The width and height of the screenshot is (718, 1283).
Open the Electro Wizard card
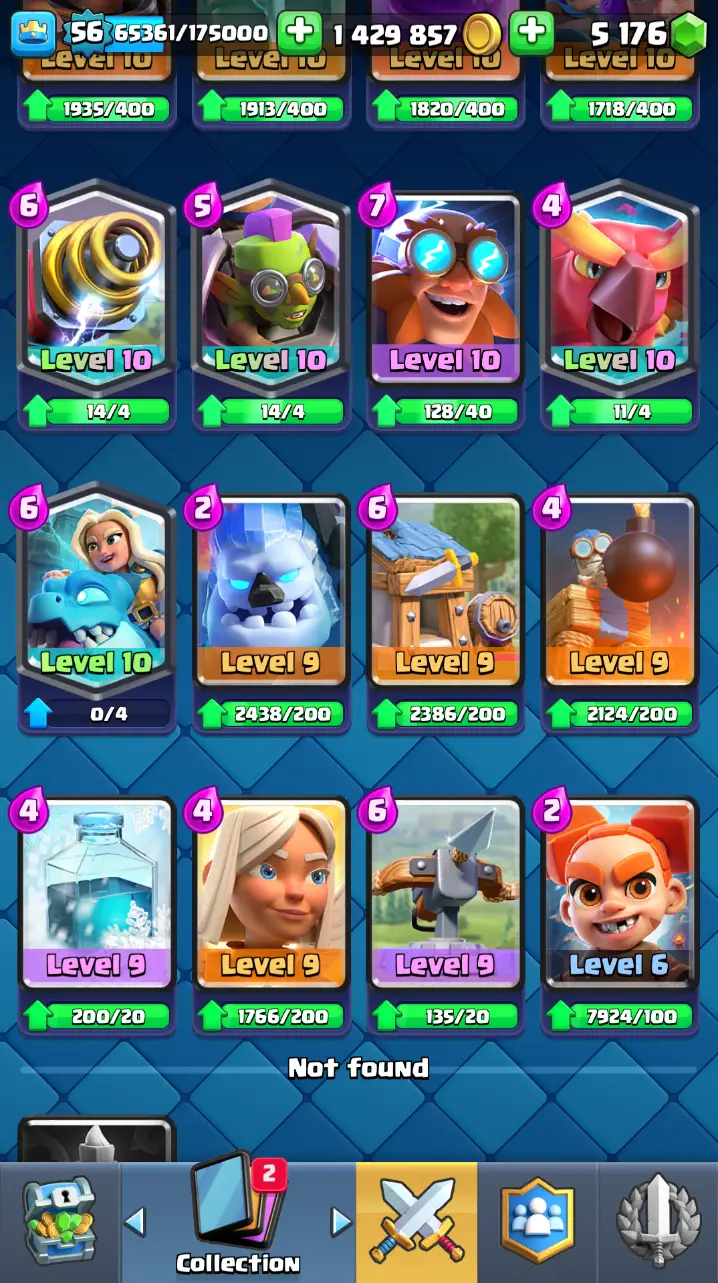tap(445, 290)
